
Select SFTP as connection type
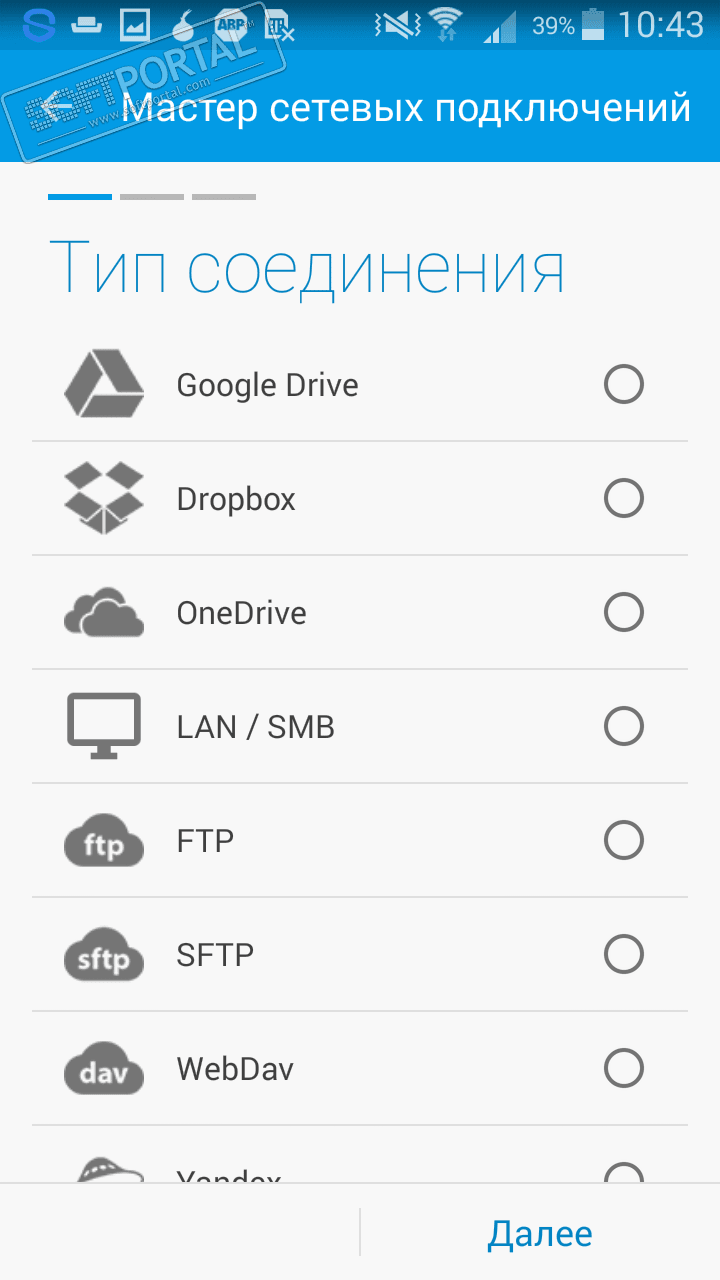tap(623, 955)
